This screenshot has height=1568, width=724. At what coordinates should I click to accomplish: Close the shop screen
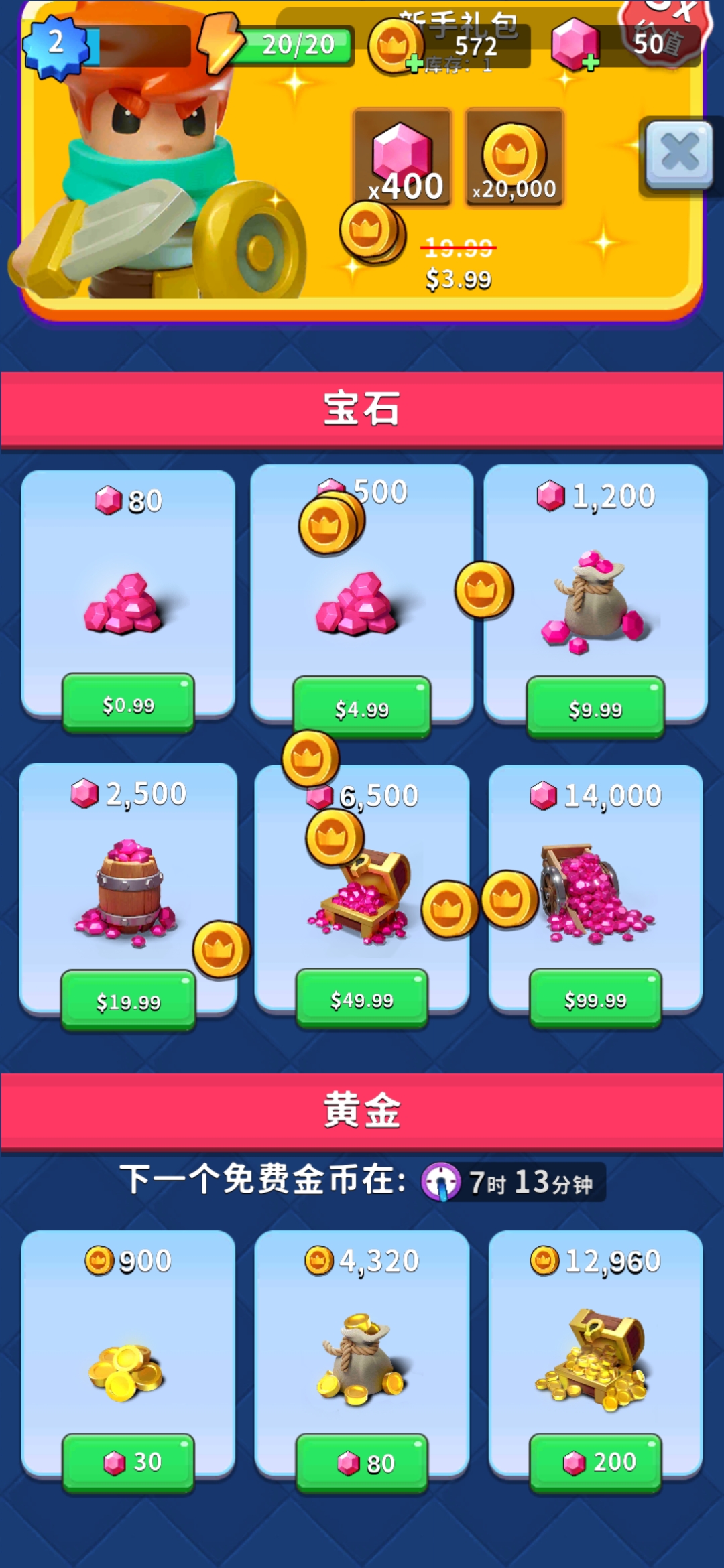tap(678, 154)
